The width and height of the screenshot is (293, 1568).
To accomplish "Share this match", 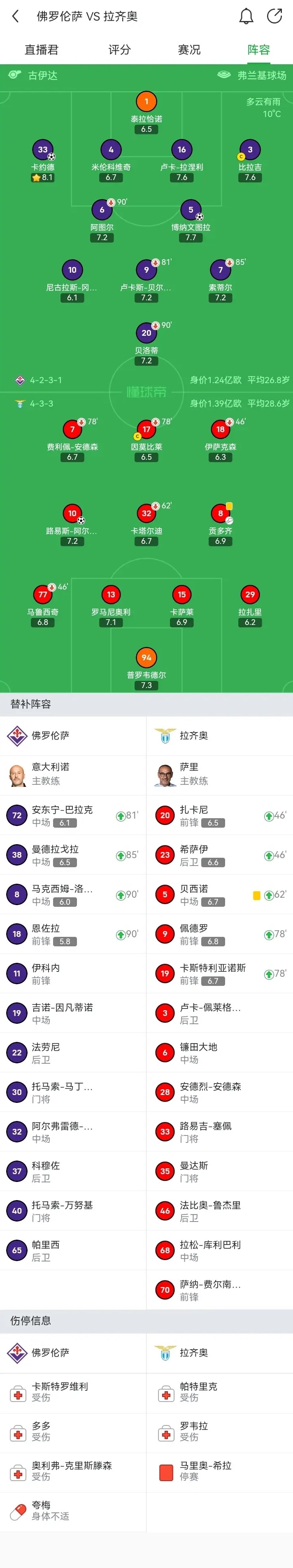I will 275,16.
